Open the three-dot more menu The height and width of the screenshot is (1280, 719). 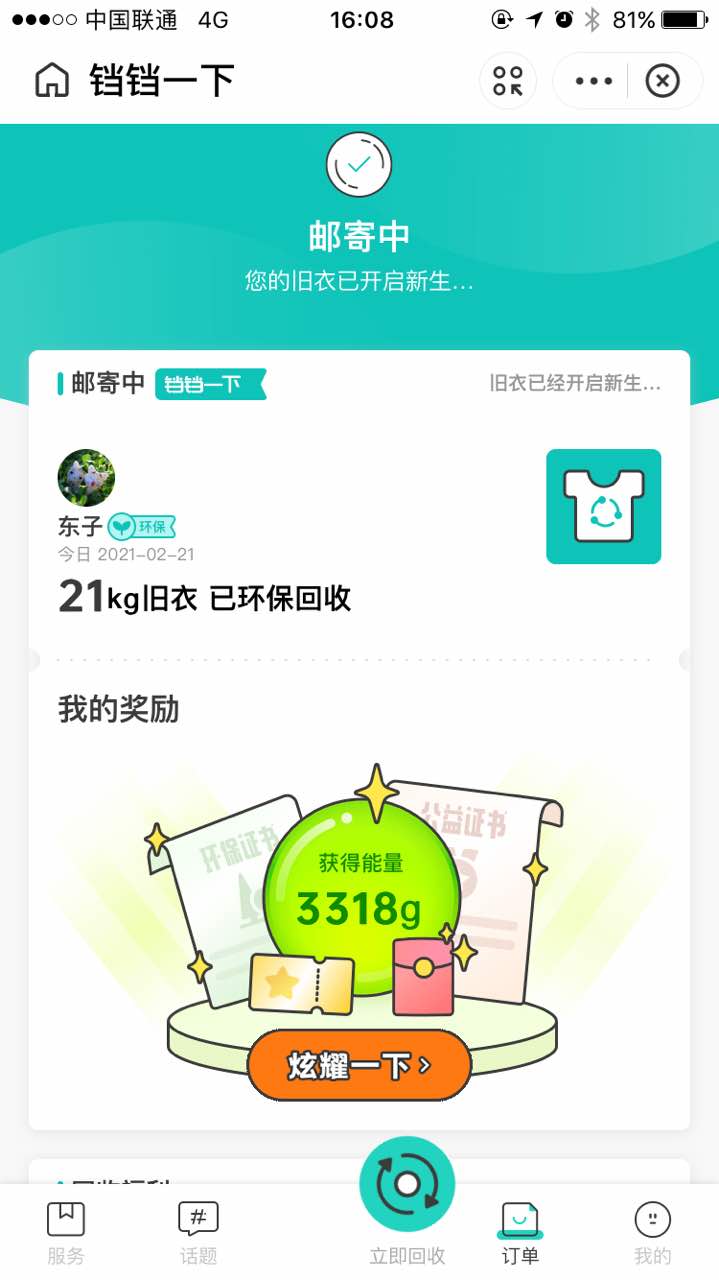[593, 81]
